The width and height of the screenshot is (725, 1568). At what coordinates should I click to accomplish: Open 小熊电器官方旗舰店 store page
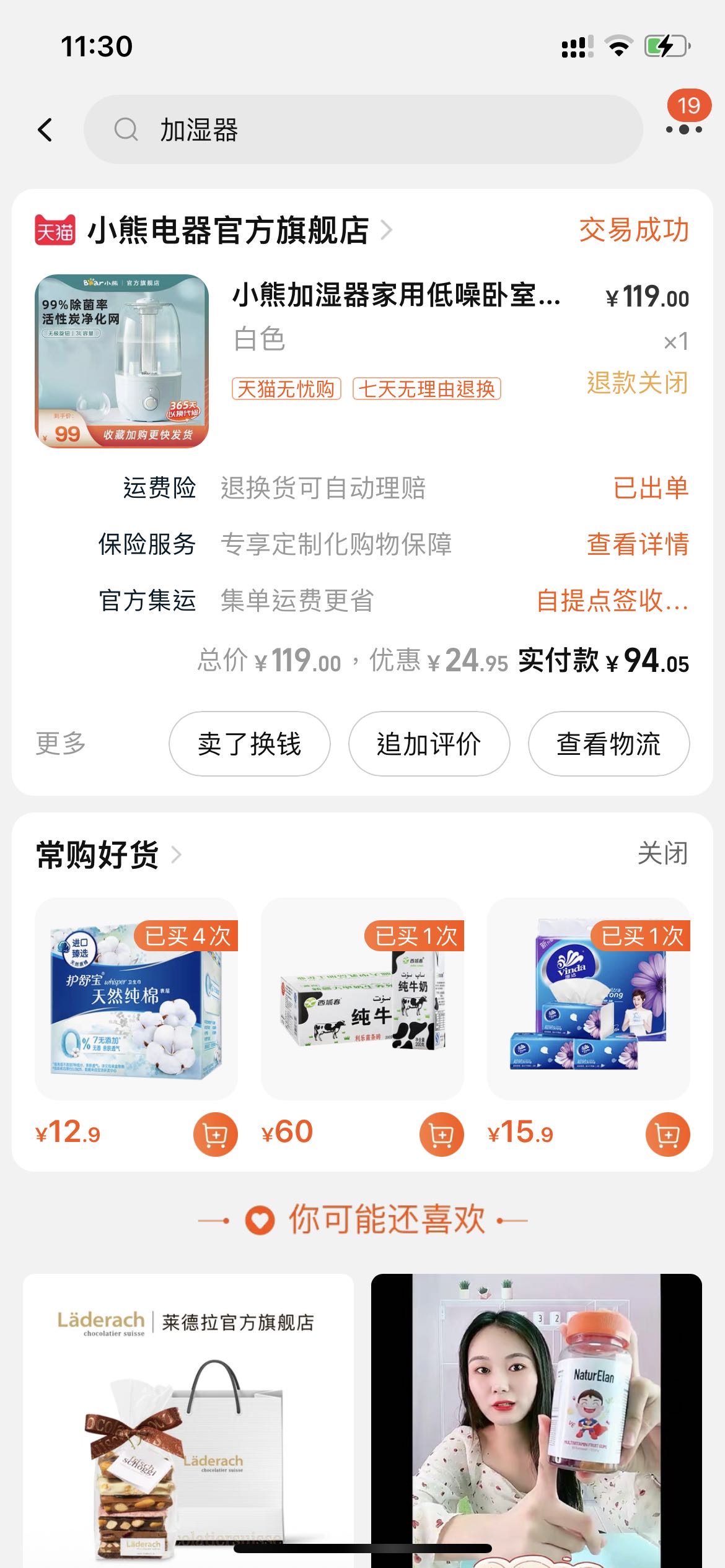point(228,230)
